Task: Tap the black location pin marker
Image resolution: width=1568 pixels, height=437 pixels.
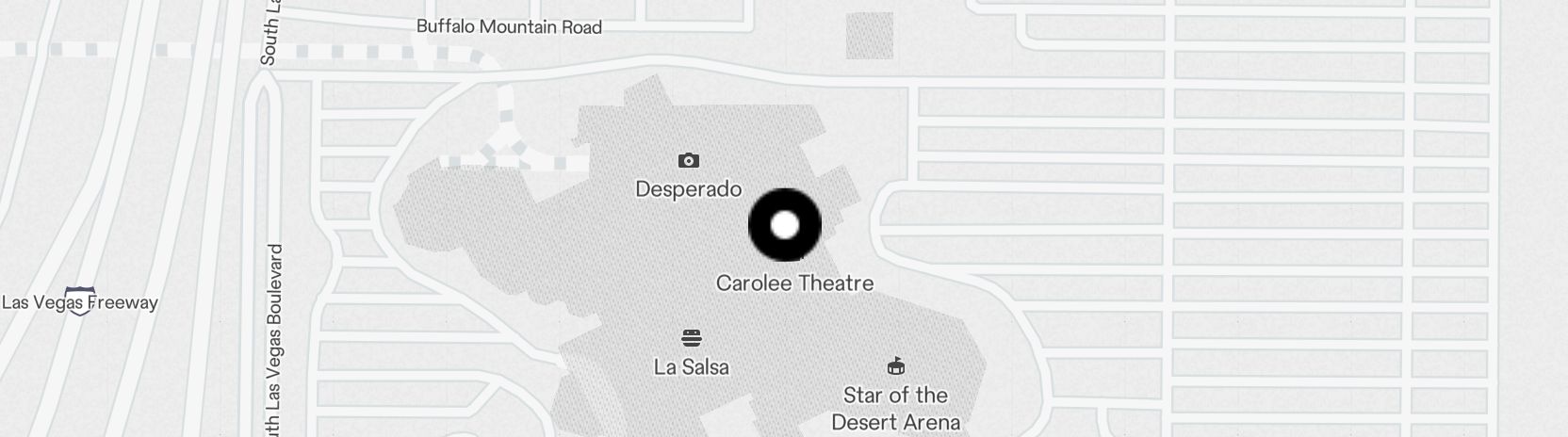Action: 785,225
